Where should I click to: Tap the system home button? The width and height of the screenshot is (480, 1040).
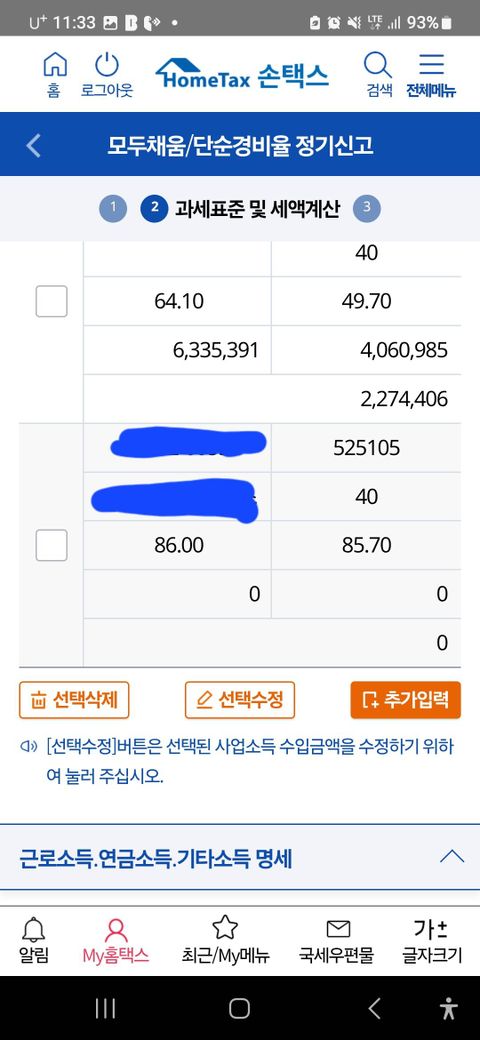239,1009
